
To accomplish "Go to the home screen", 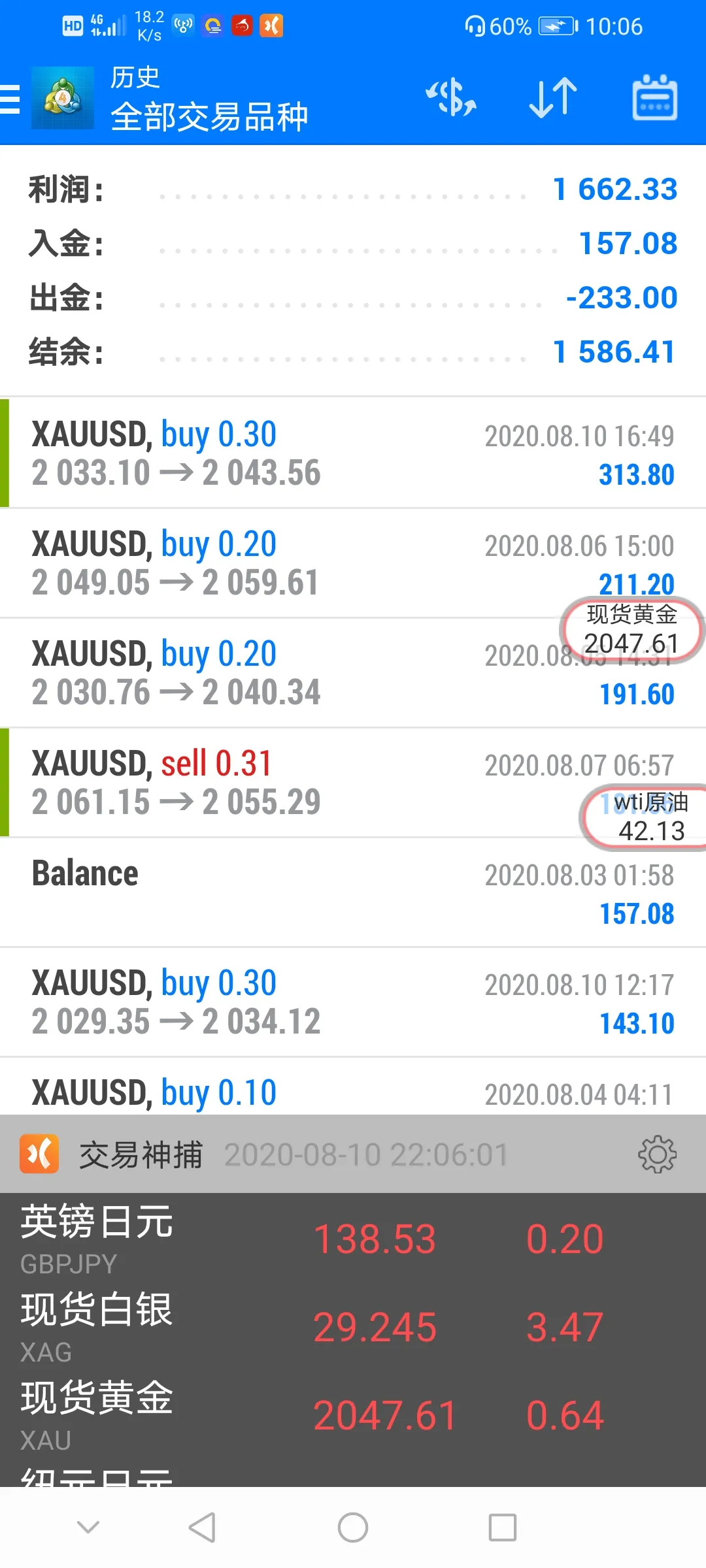I will coord(353,1527).
